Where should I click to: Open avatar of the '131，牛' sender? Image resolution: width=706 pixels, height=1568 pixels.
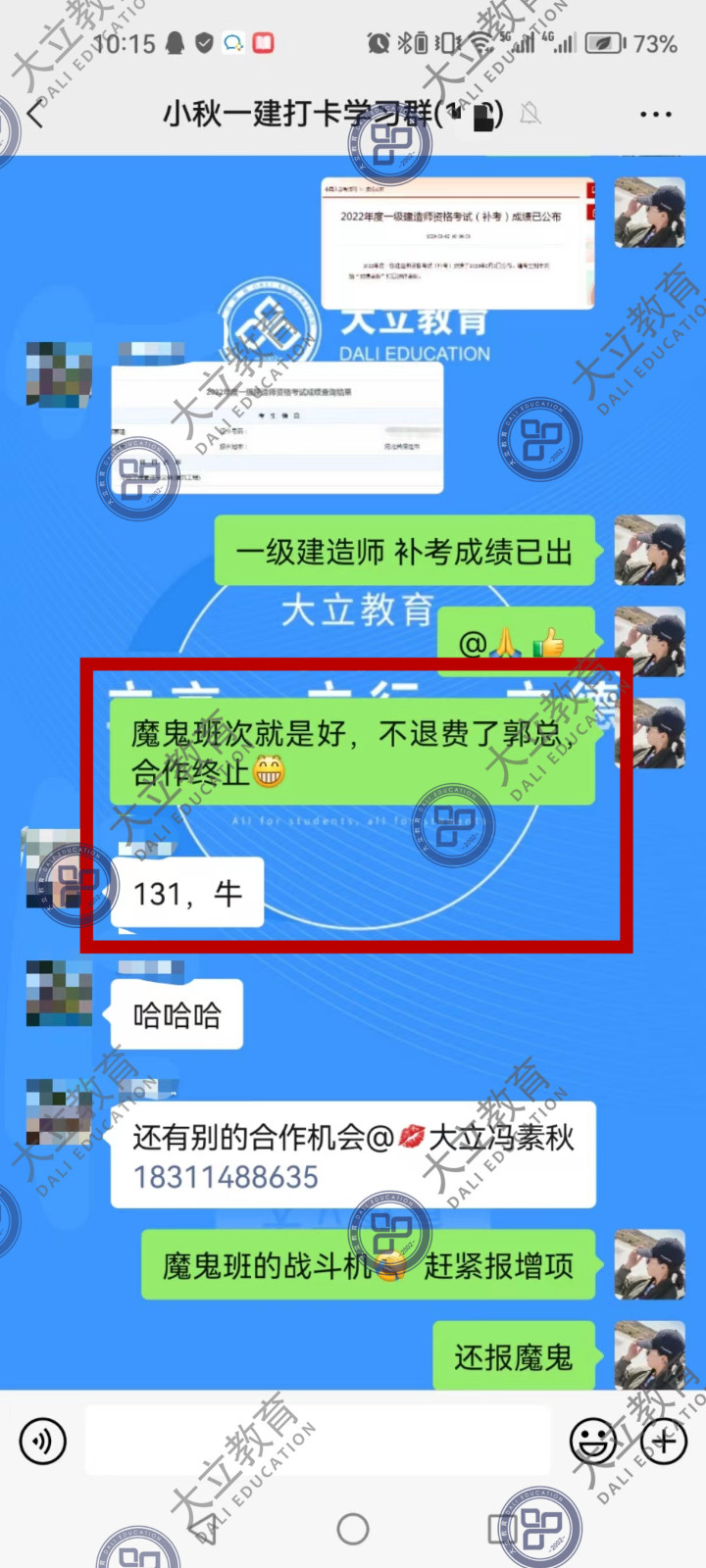pos(57,870)
